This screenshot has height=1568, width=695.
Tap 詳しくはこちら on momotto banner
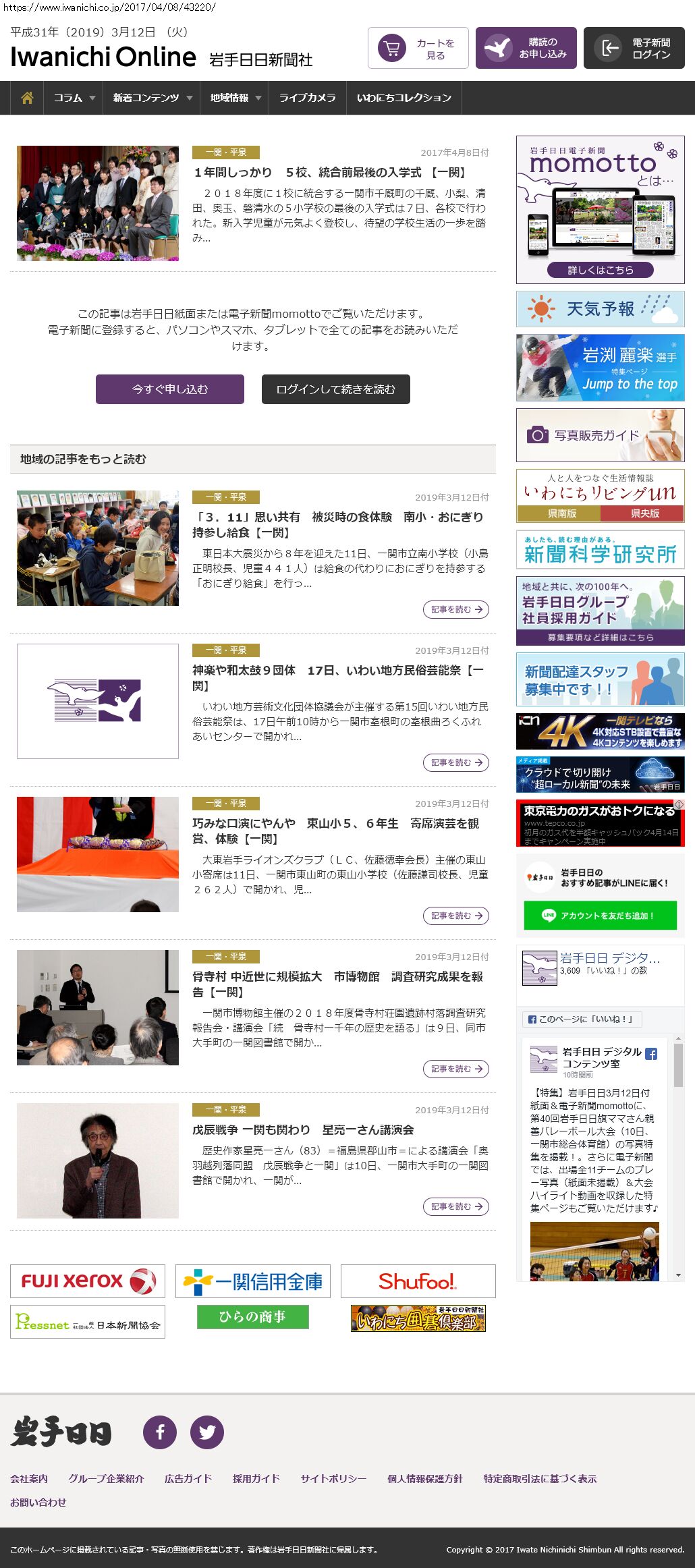click(x=600, y=270)
